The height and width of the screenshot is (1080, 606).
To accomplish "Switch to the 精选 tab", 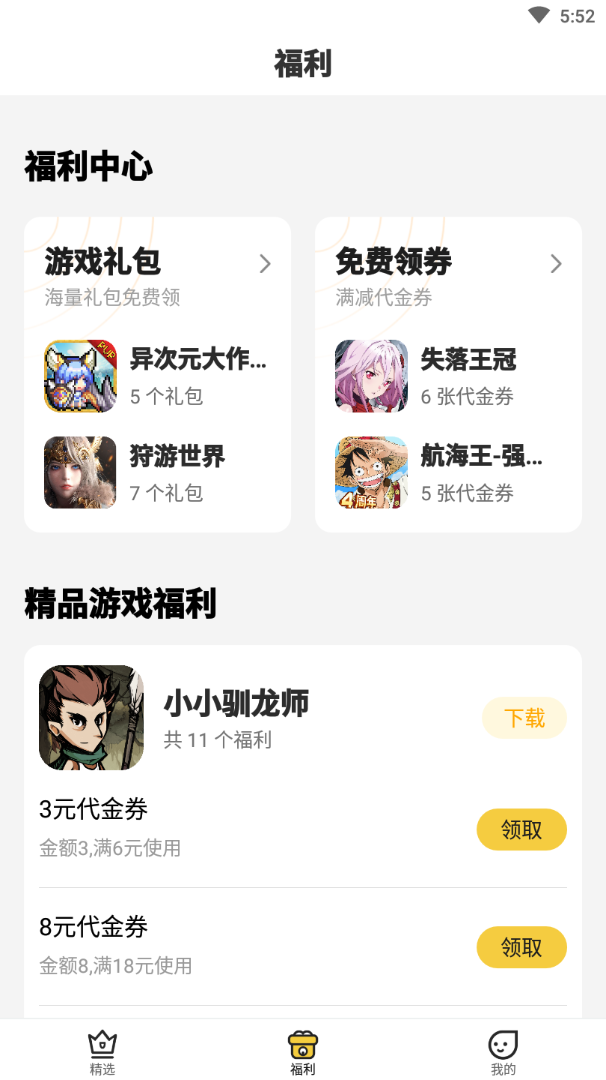I will (102, 1053).
